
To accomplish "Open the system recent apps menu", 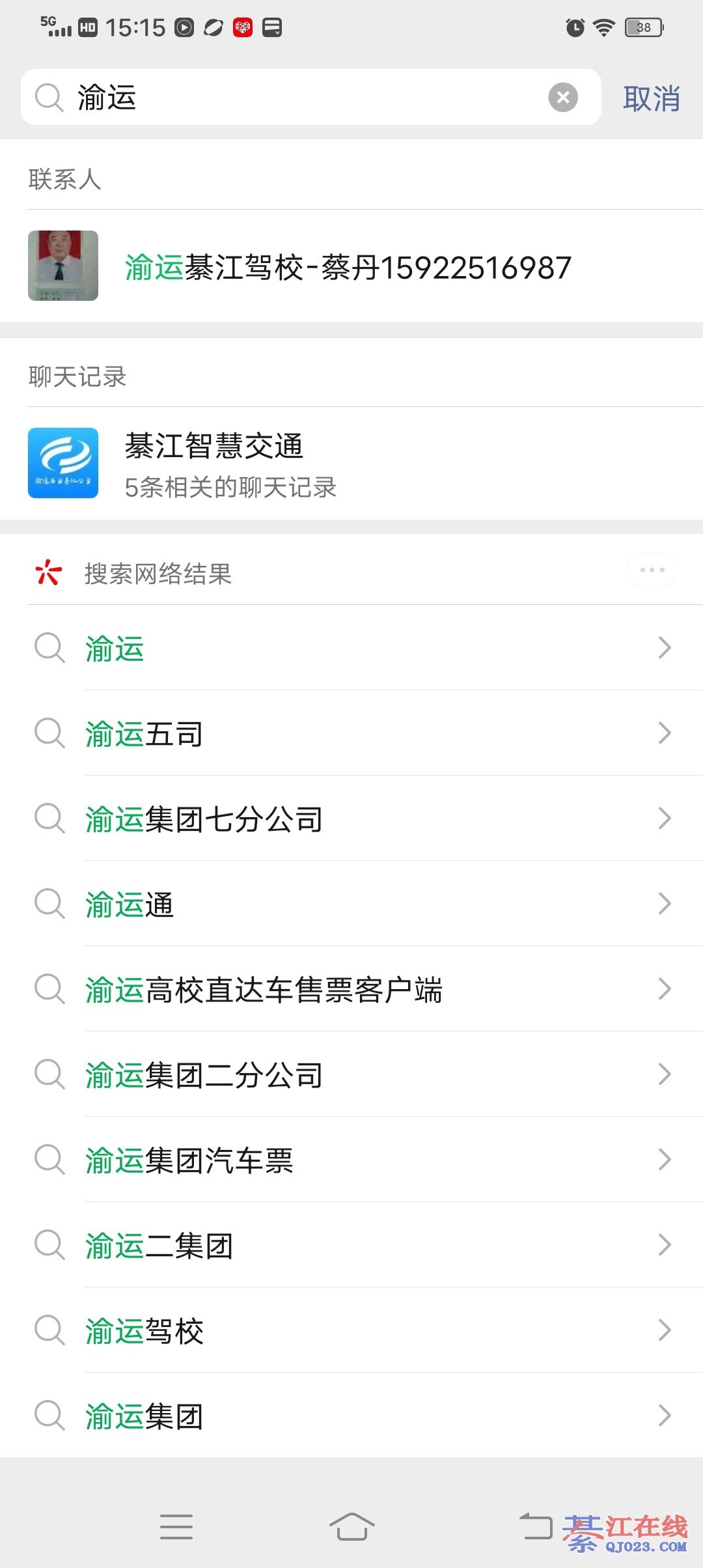I will (x=176, y=1527).
